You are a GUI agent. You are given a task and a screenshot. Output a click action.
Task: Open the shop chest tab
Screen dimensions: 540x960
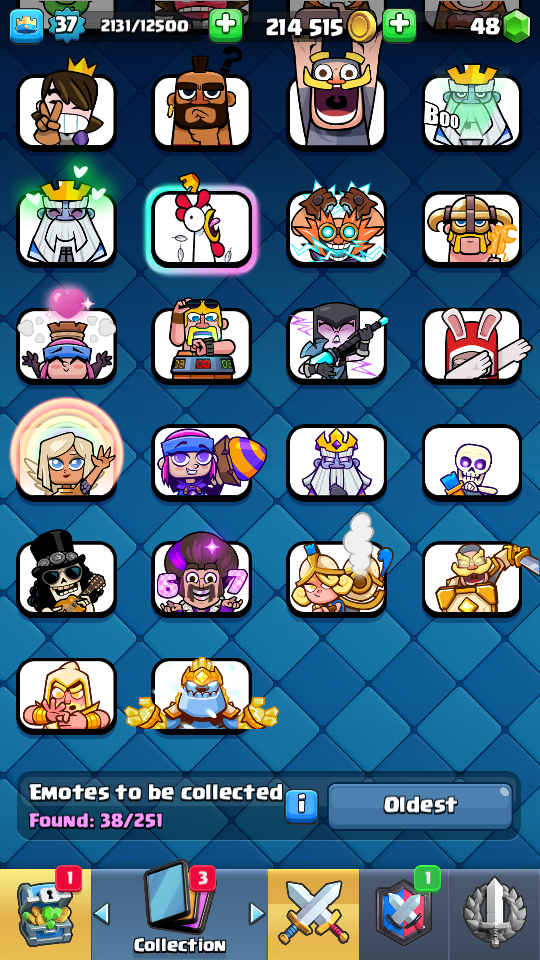(45, 914)
